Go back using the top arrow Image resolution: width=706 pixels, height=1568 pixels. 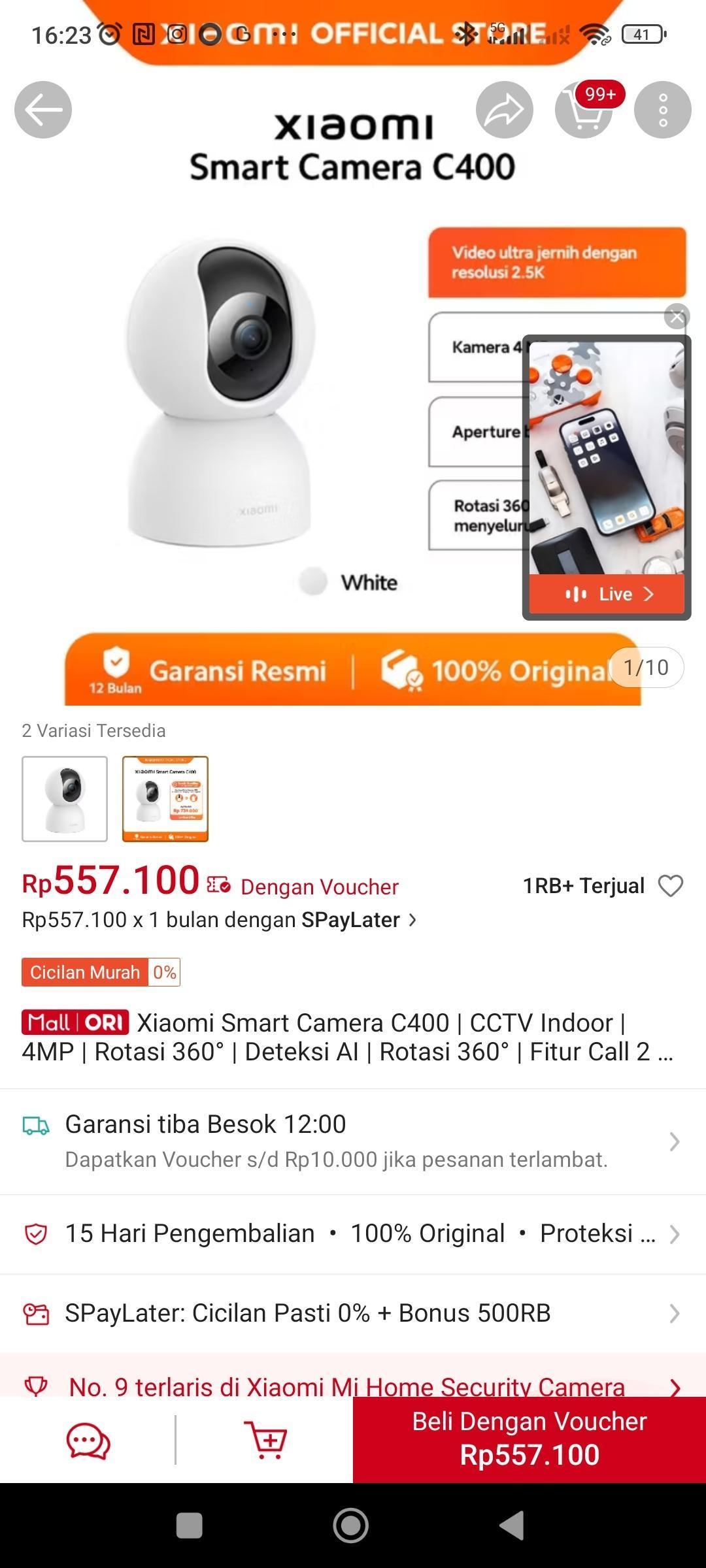43,110
